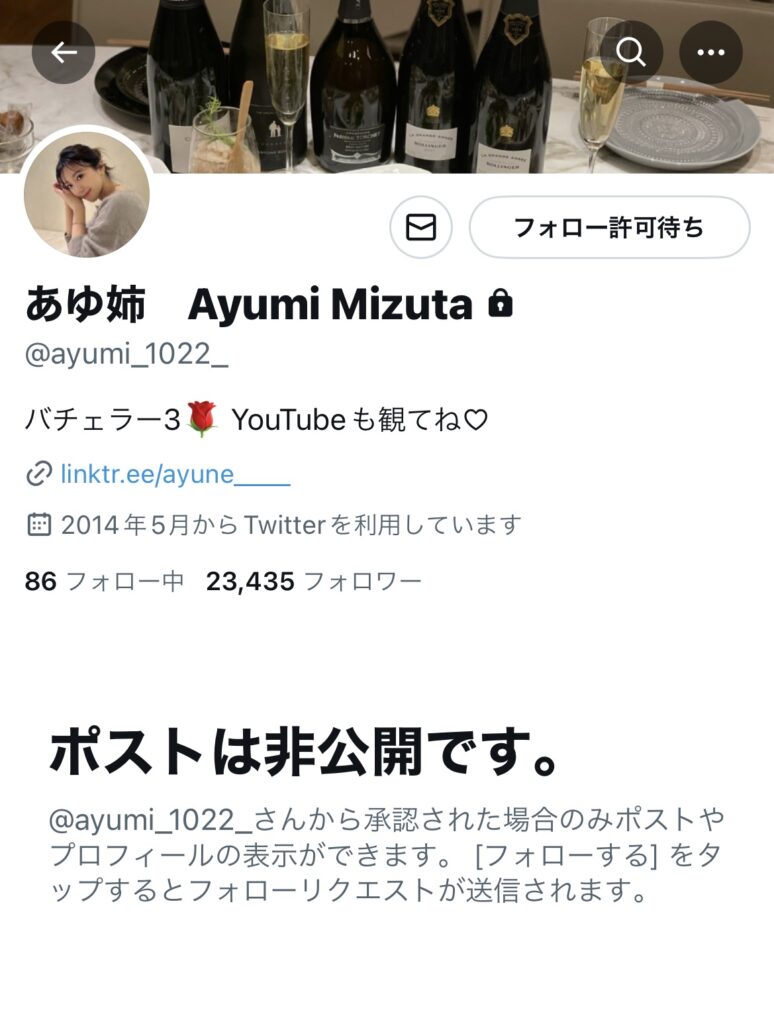Go back using the arrow icon
Image resolution: width=774 pixels, height=1024 pixels.
(x=63, y=52)
